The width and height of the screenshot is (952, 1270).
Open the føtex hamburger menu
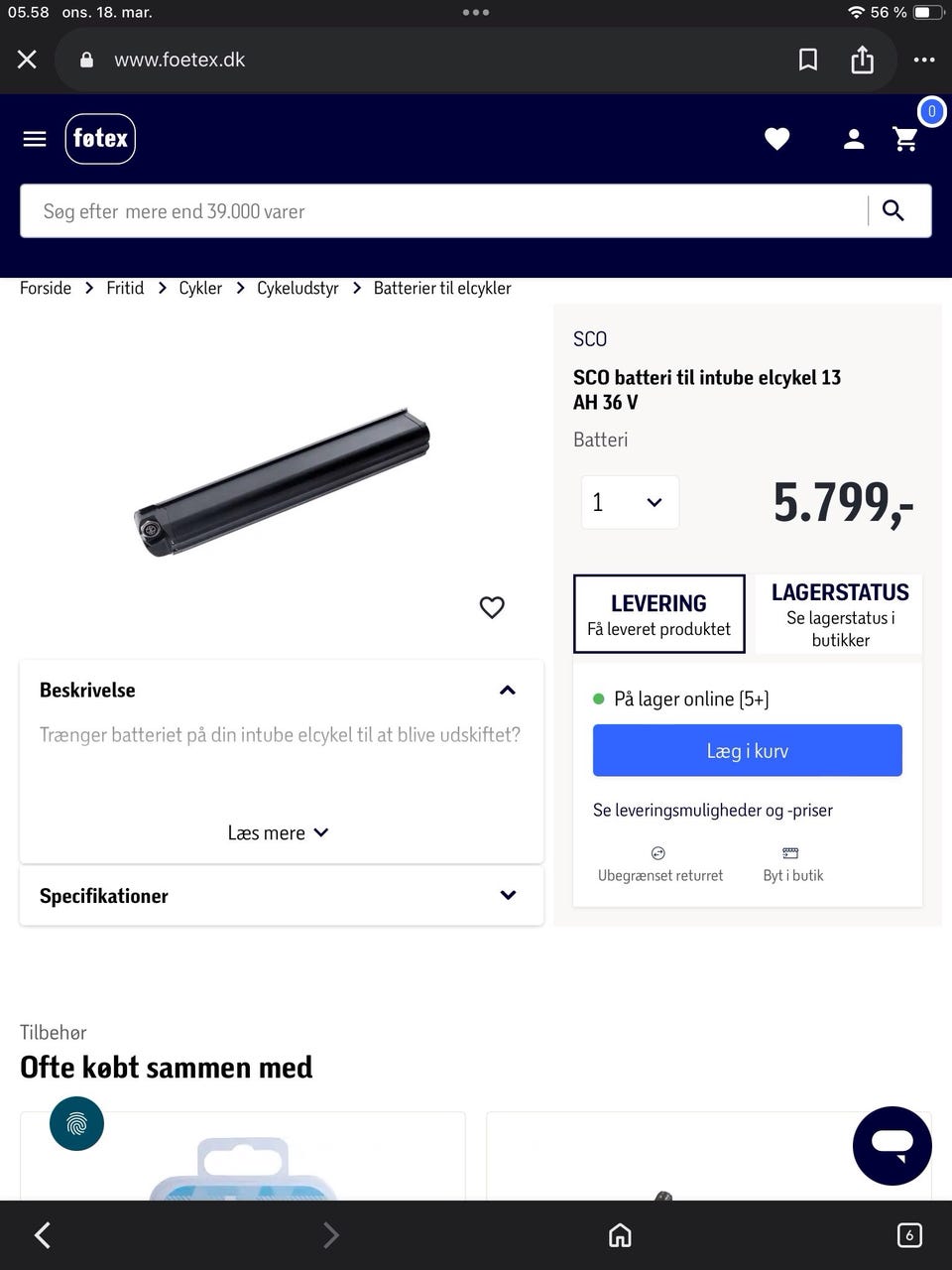[x=34, y=139]
